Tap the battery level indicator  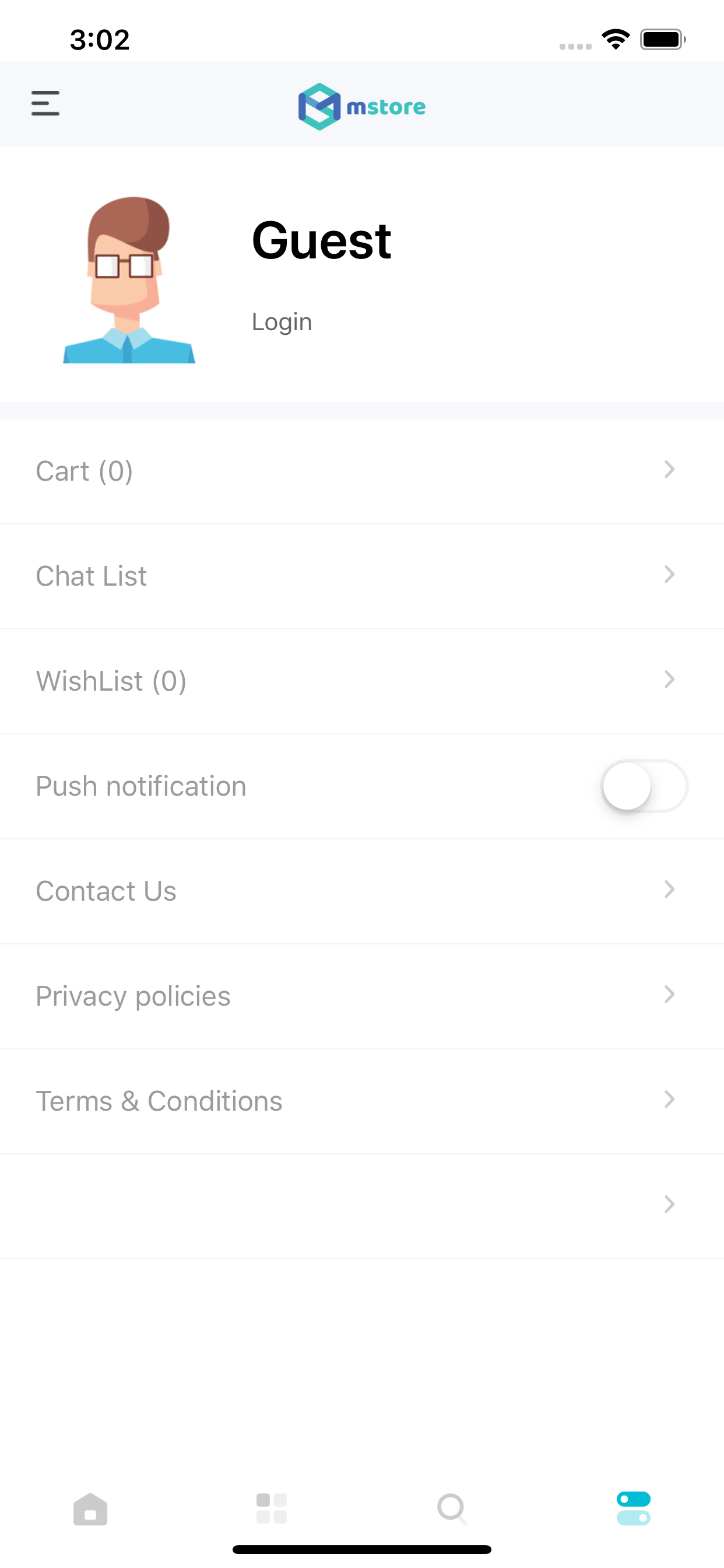tap(661, 38)
